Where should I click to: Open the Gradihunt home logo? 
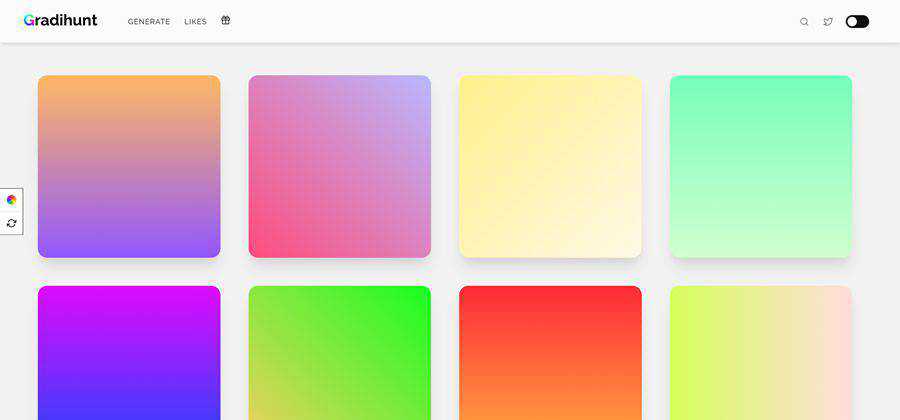tap(60, 20)
